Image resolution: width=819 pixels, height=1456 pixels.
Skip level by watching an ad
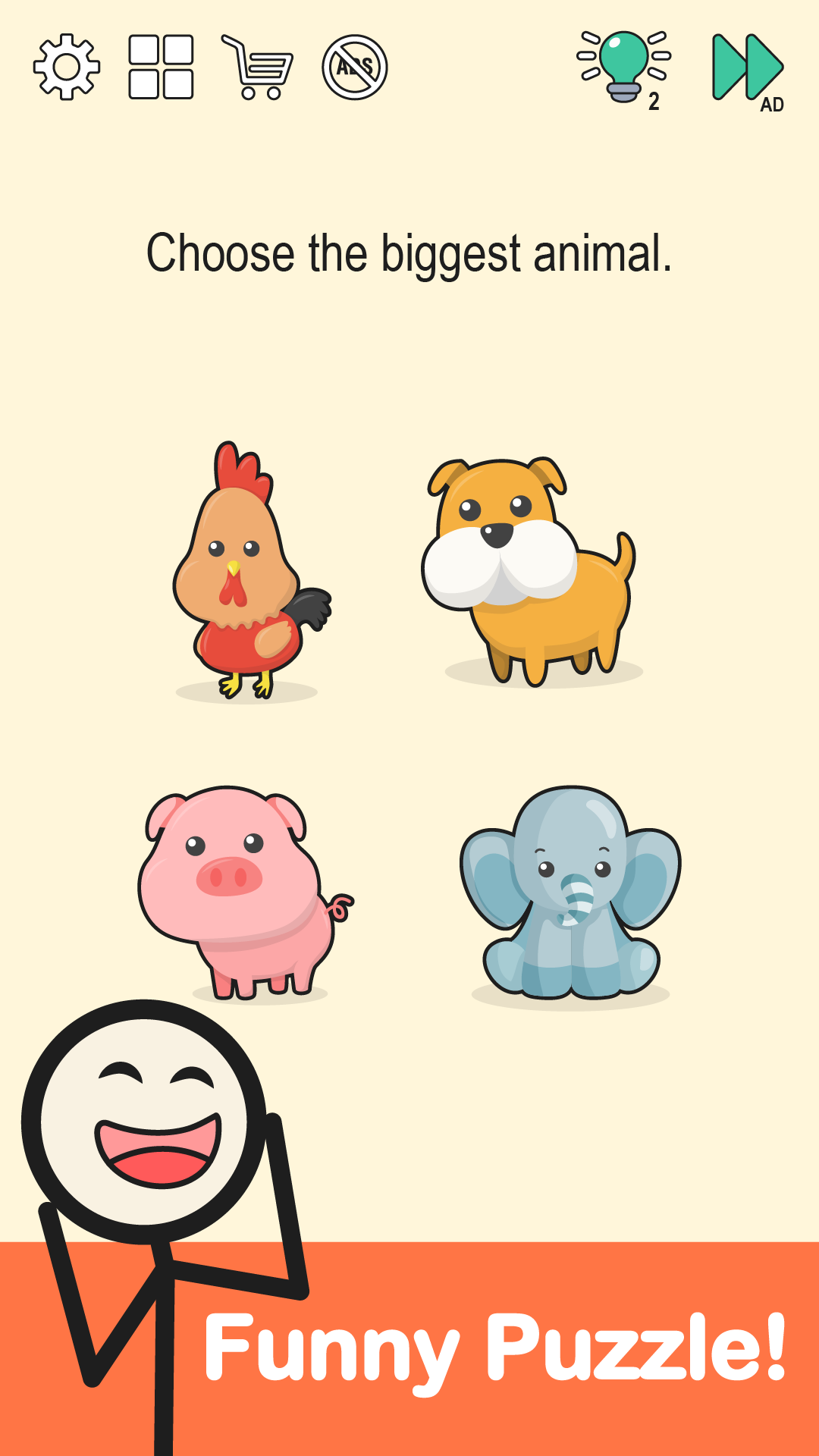click(x=748, y=71)
